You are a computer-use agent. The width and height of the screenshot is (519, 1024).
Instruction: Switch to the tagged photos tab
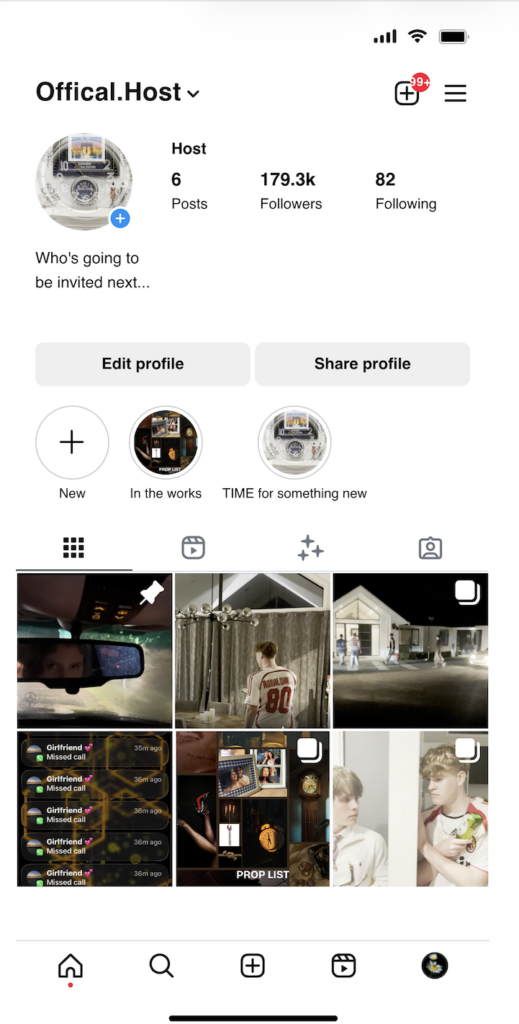tap(430, 548)
